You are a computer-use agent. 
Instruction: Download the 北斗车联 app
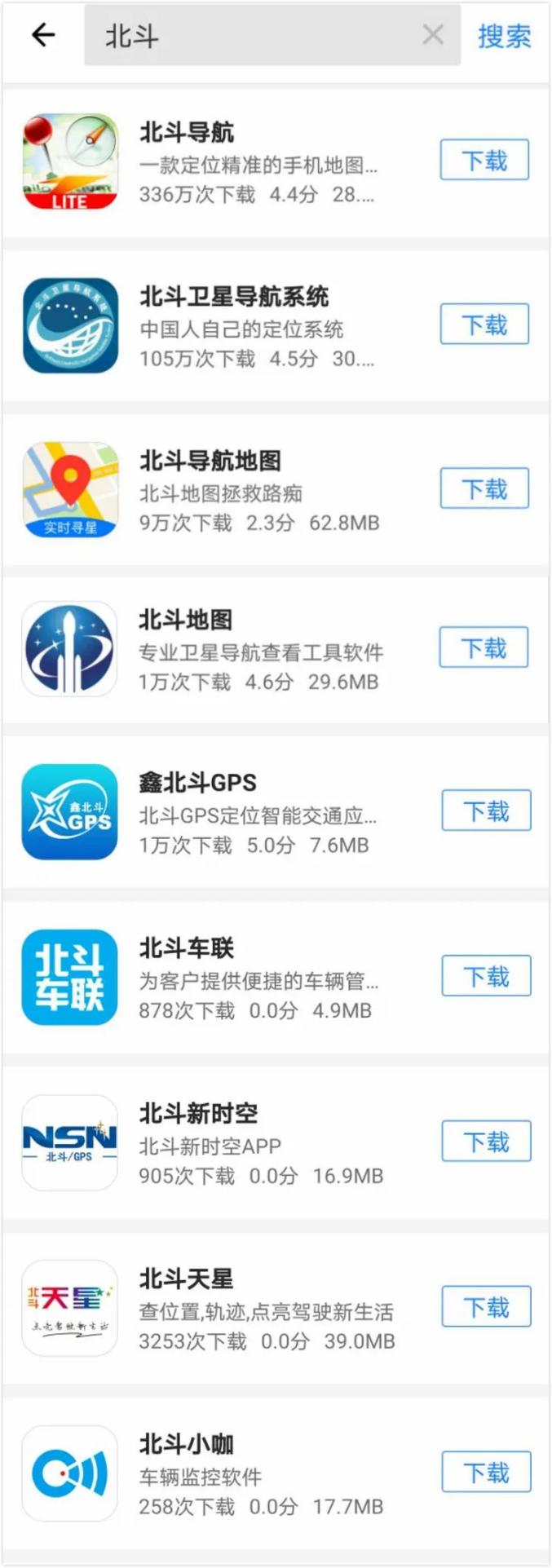[x=486, y=976]
